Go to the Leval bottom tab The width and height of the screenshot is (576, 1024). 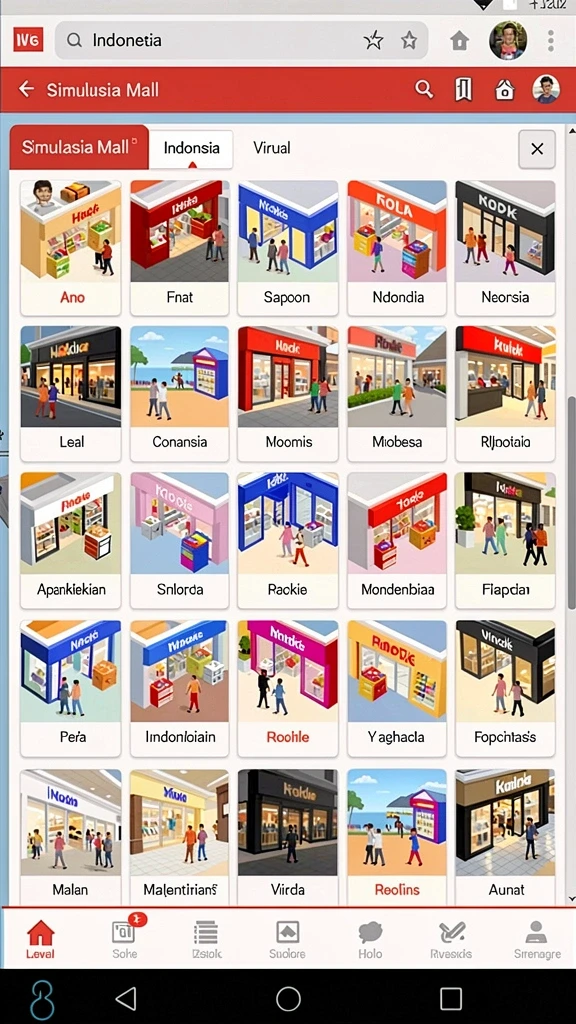tap(40, 940)
